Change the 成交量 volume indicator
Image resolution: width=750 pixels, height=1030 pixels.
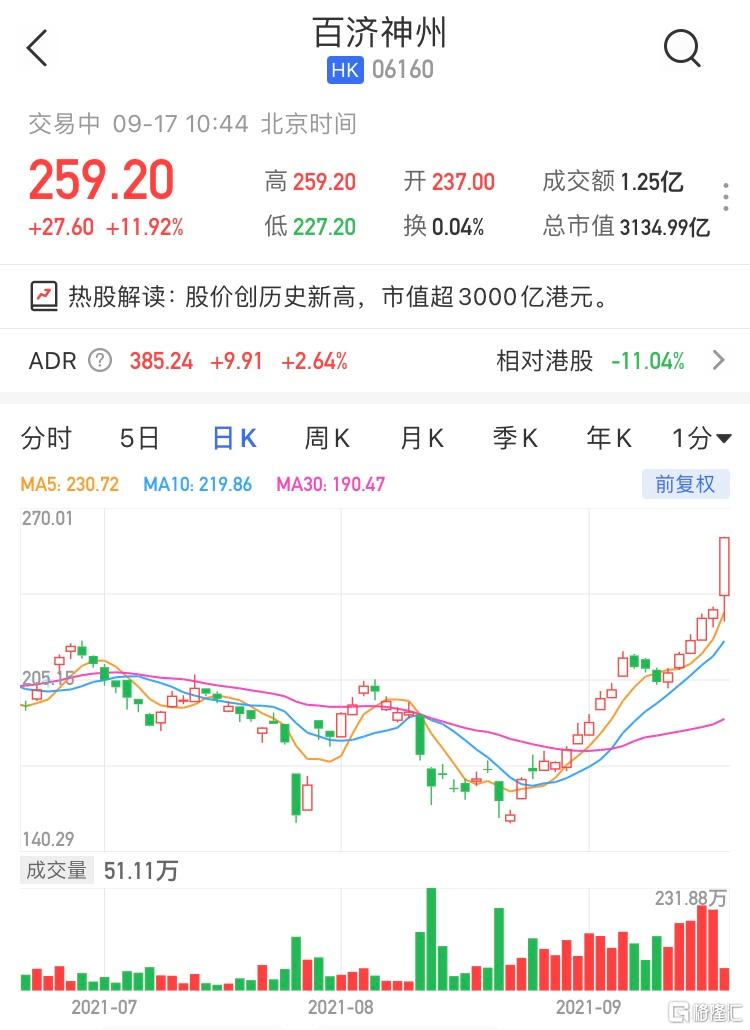click(56, 871)
